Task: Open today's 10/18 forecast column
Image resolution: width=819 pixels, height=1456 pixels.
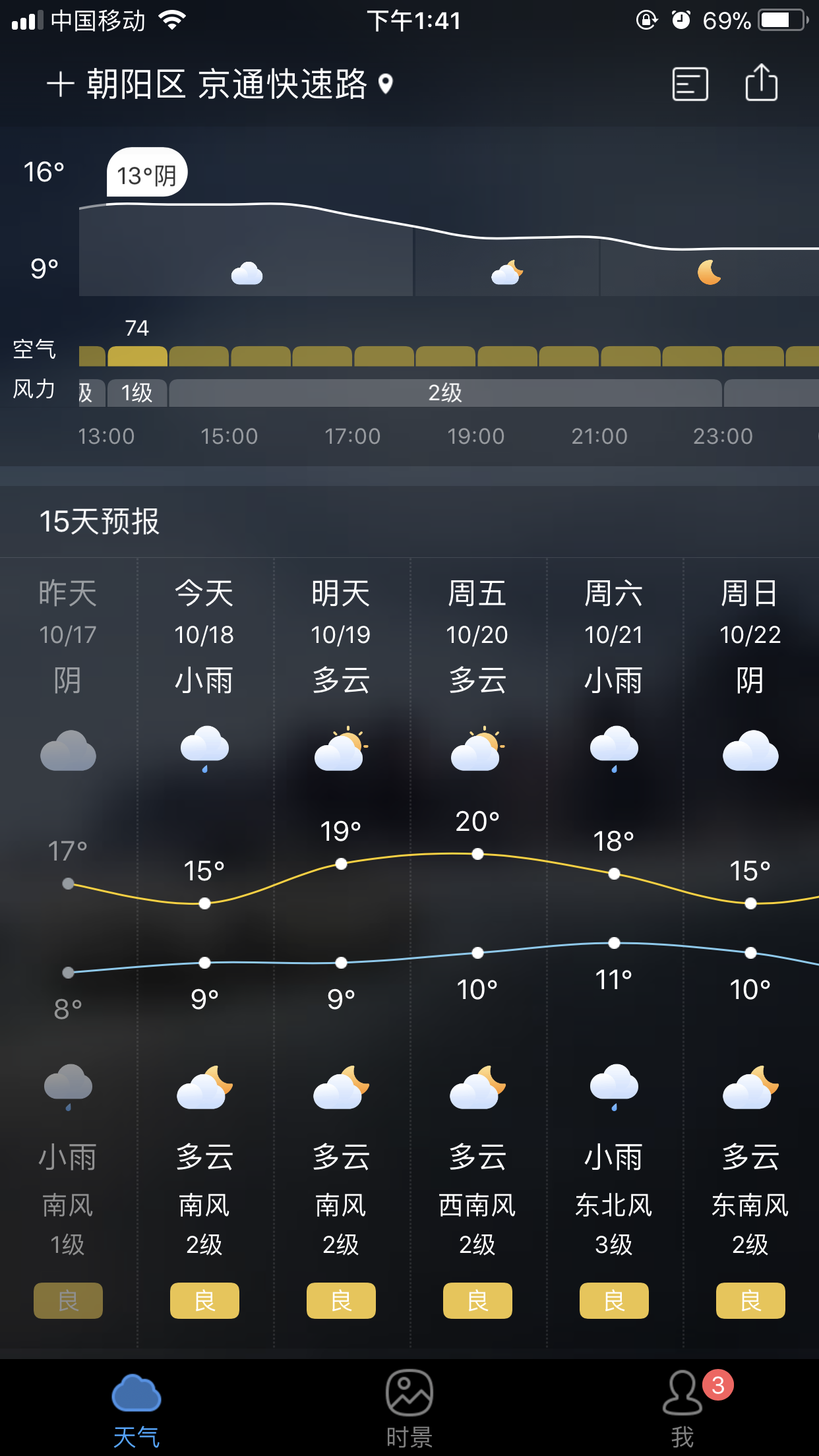Action: pos(204,923)
